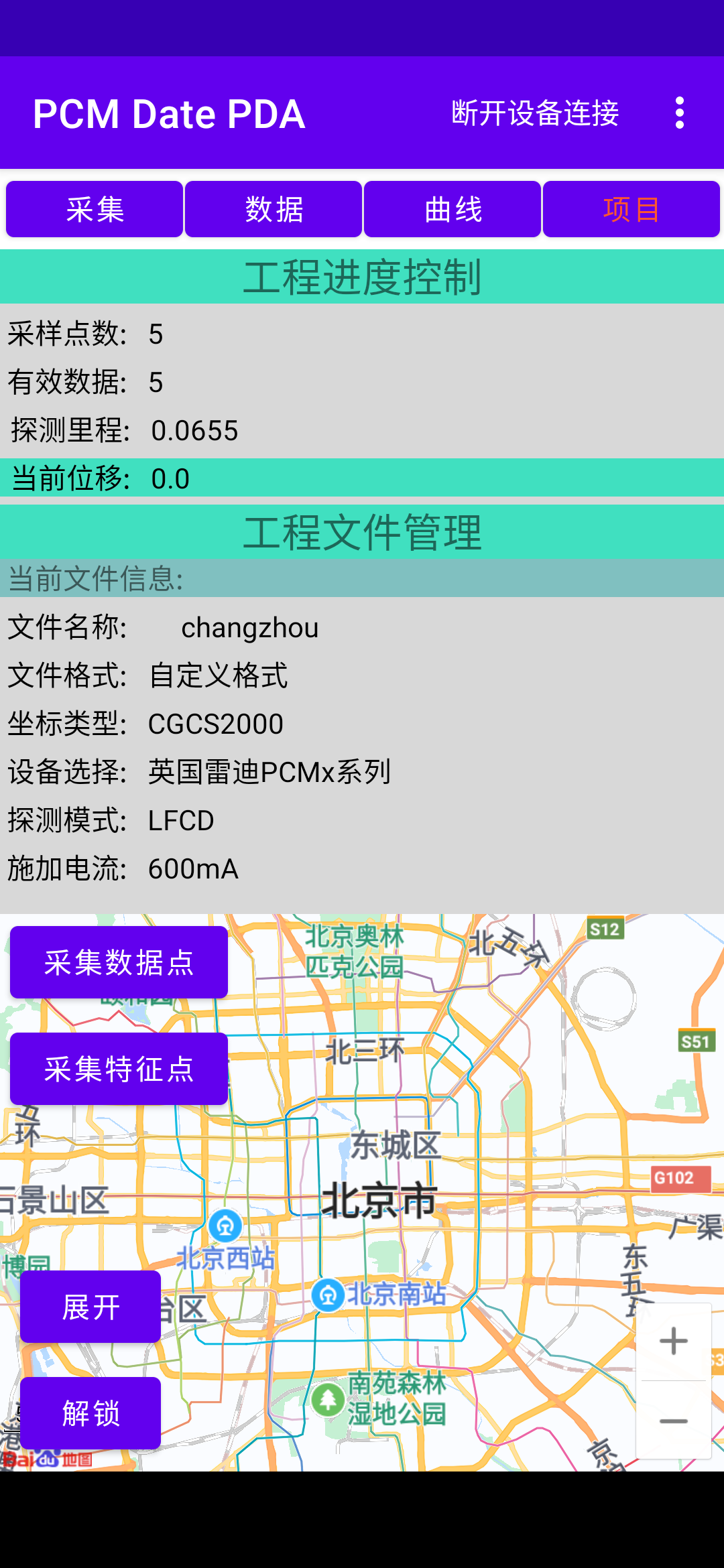Switch to the 数据 tab

pos(273,209)
